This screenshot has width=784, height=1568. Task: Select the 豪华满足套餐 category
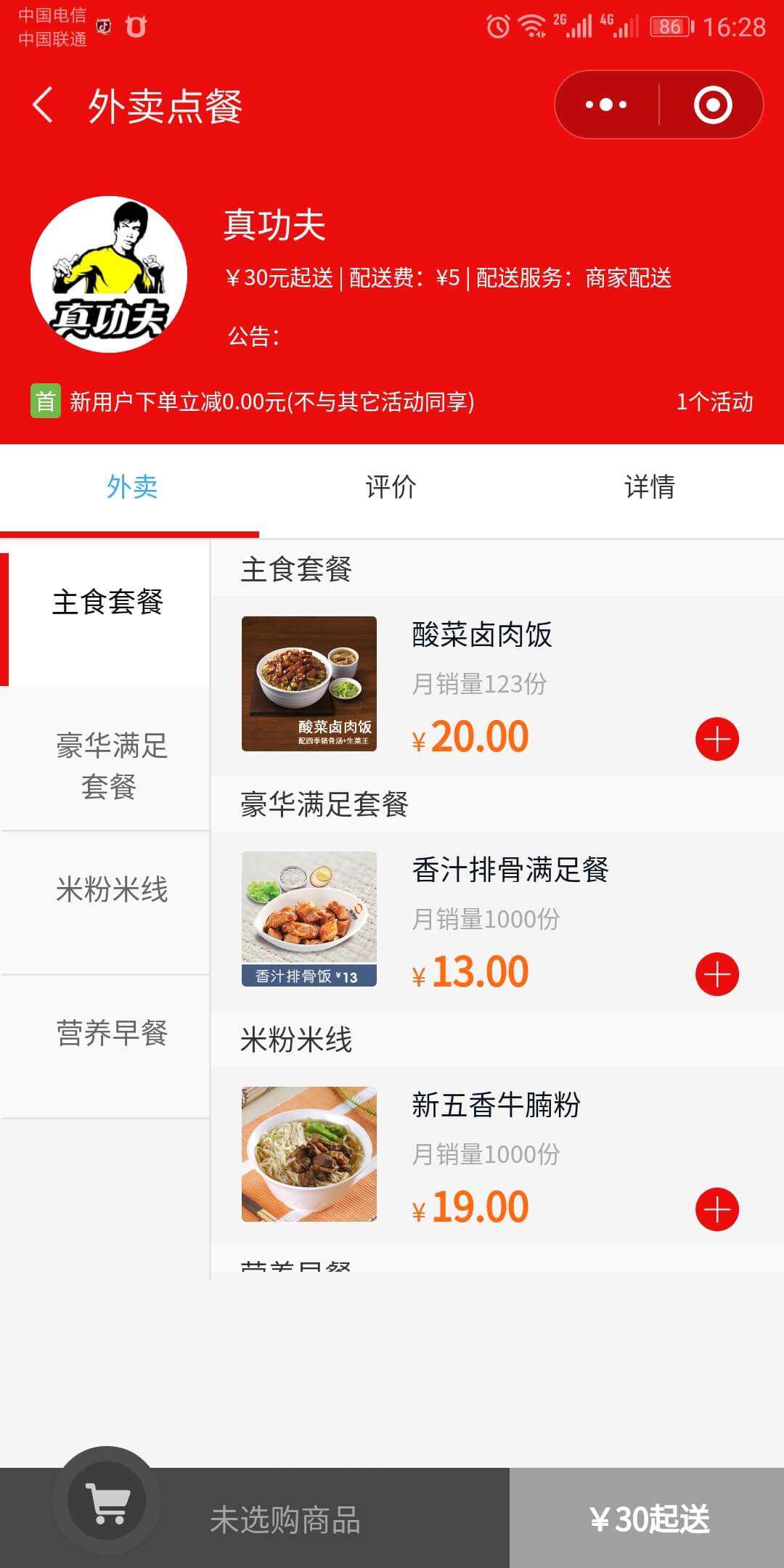[106, 766]
